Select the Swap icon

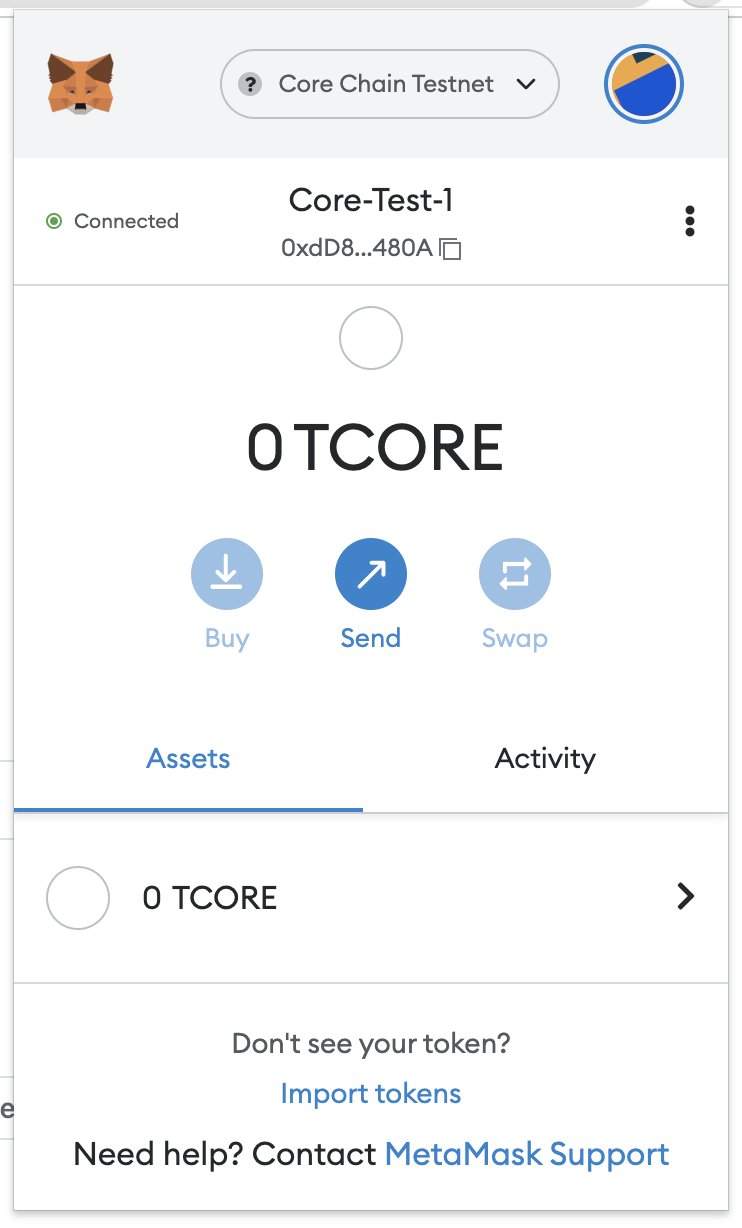(x=514, y=574)
